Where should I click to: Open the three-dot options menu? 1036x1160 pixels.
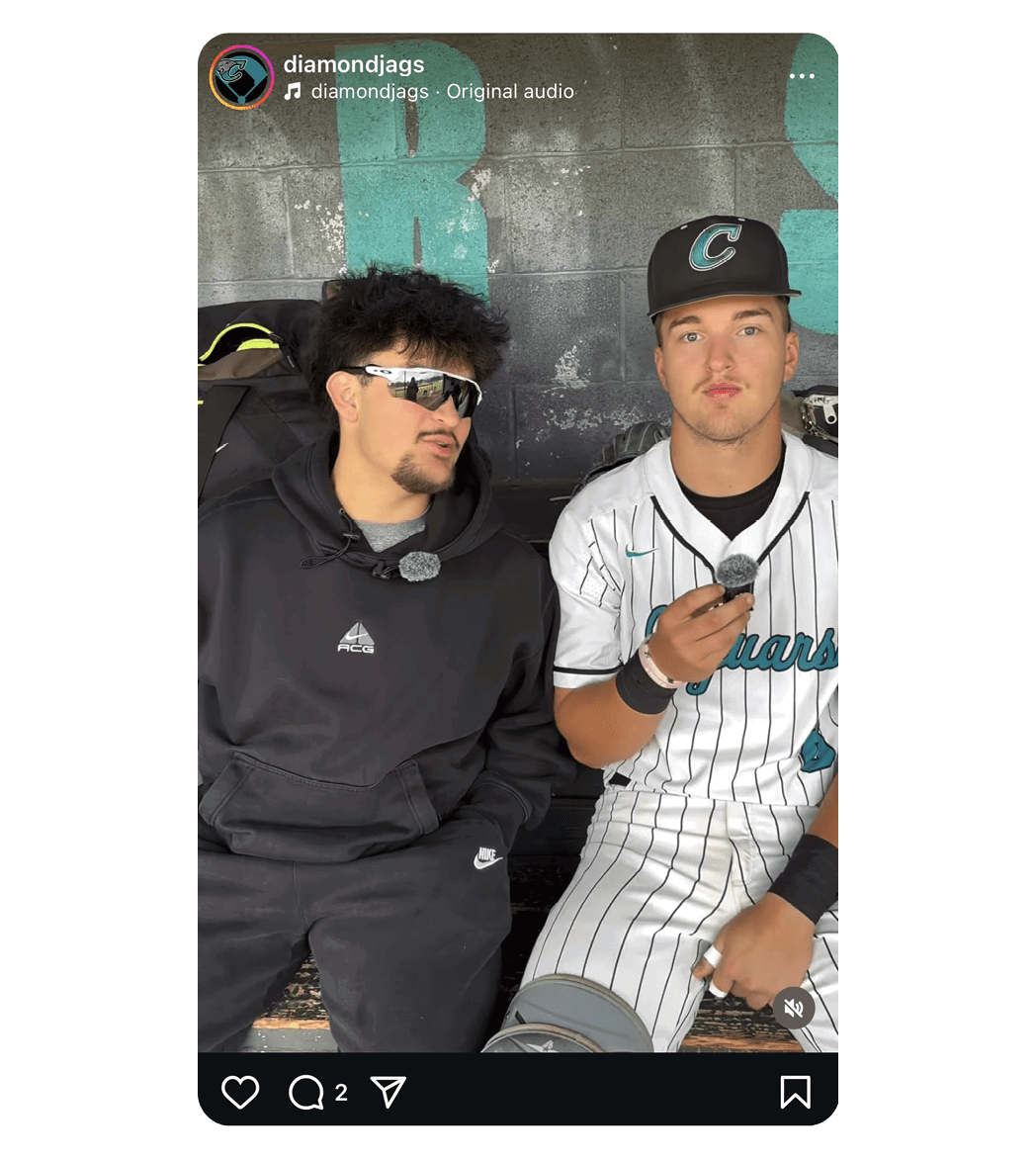(x=802, y=76)
